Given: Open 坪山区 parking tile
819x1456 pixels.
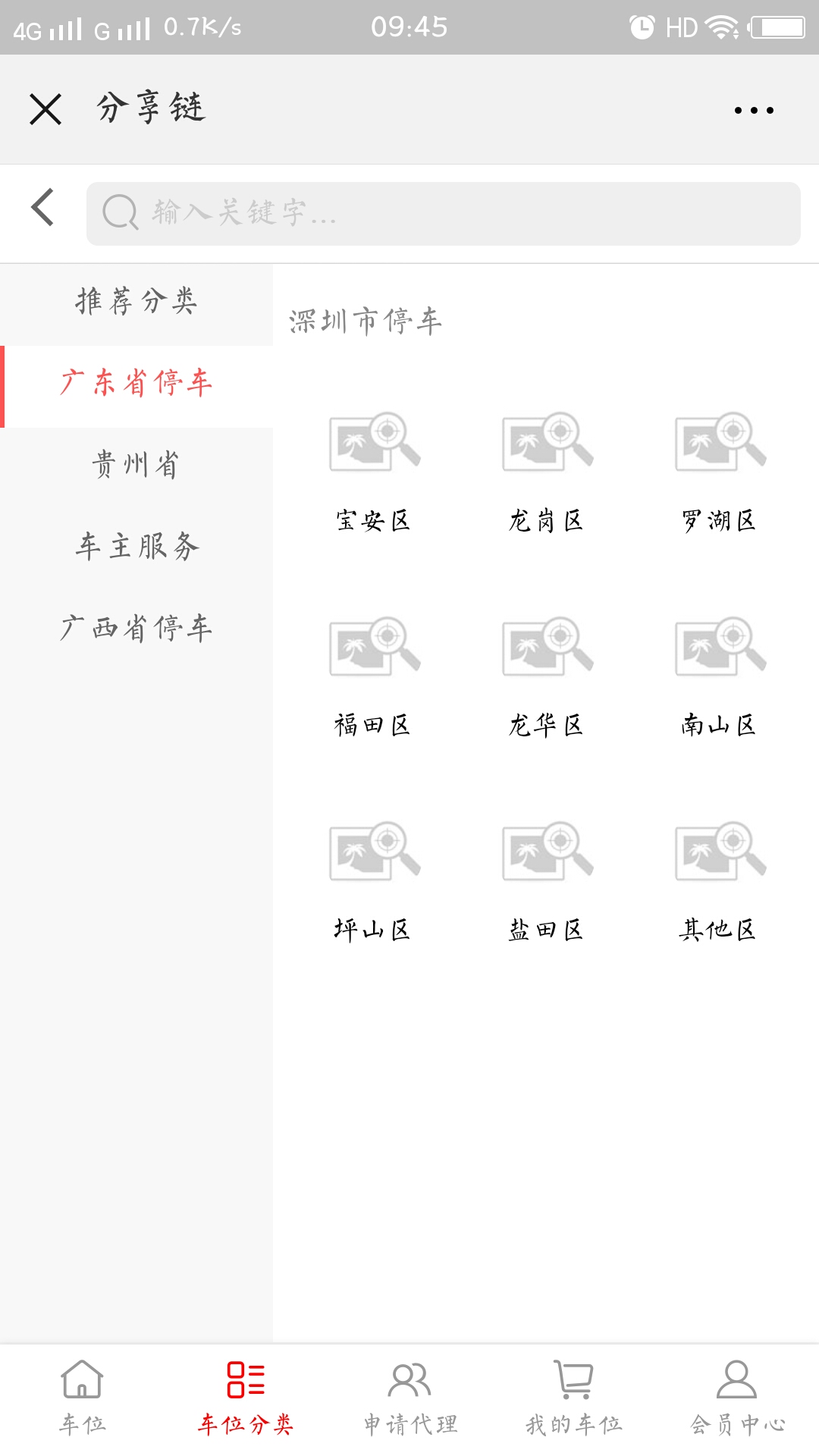Looking at the screenshot, I should point(373,880).
